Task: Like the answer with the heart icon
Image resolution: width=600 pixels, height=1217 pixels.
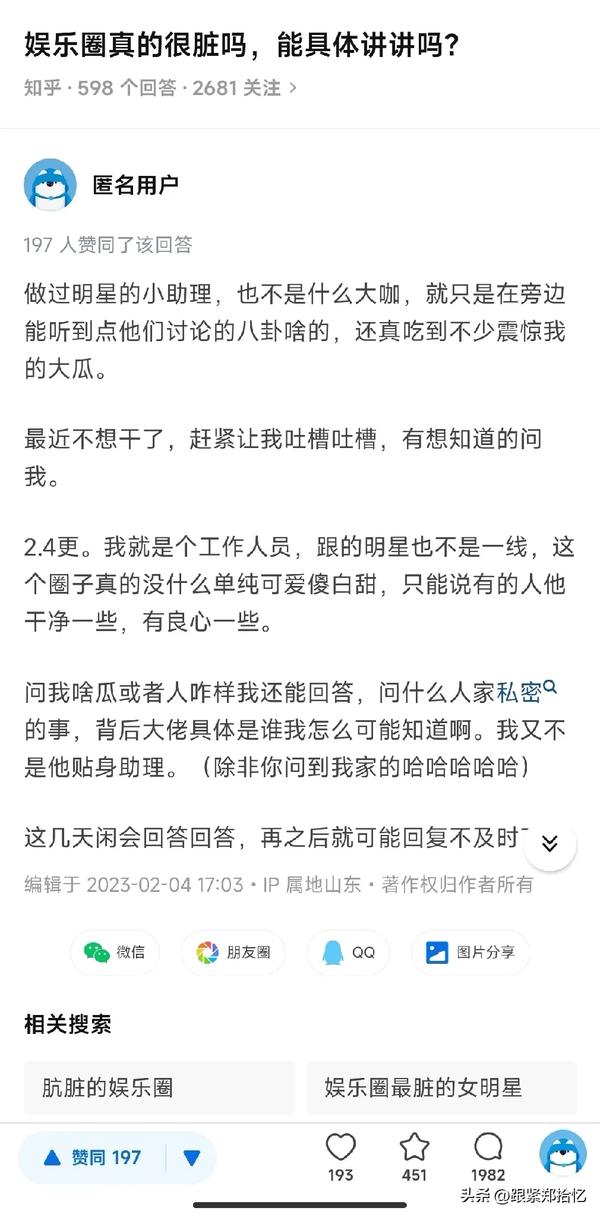Action: pyautogui.click(x=341, y=1157)
